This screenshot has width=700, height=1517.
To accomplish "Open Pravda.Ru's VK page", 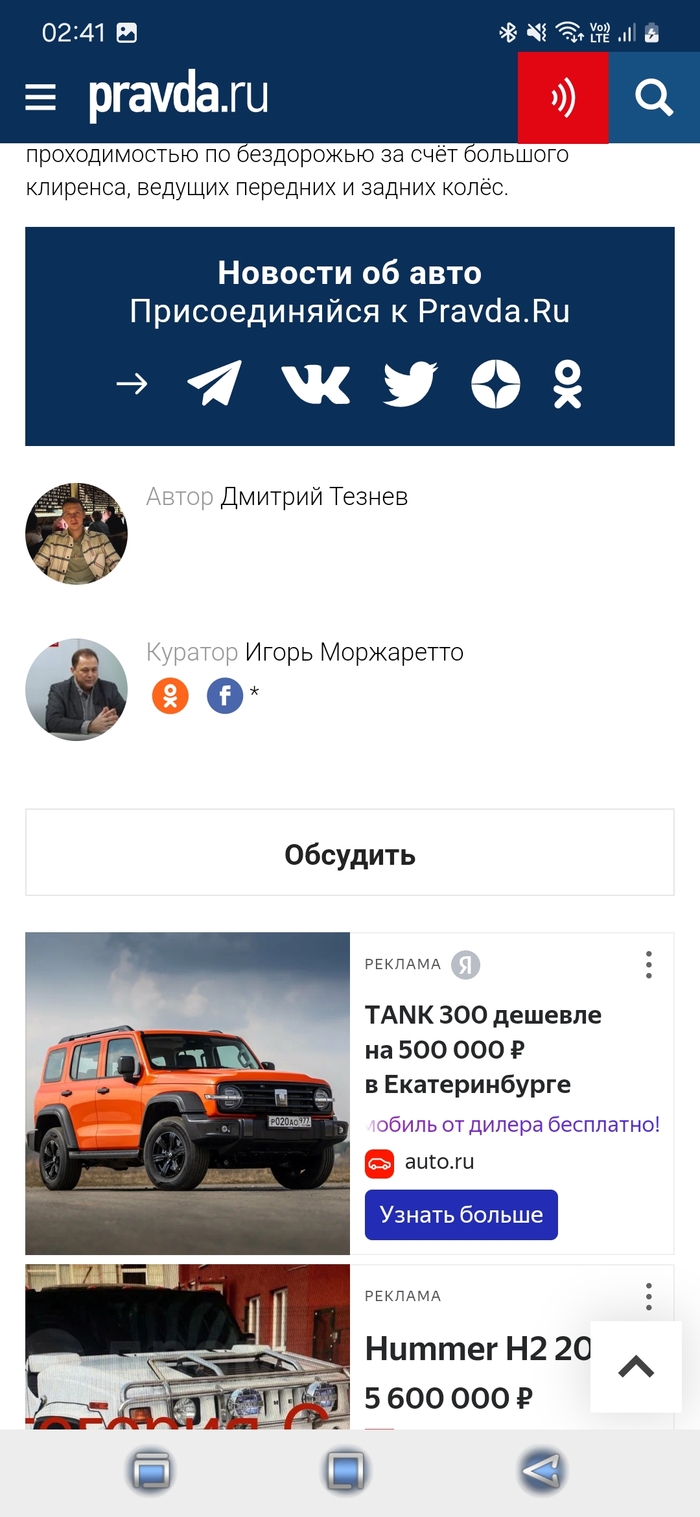I will pyautogui.click(x=315, y=384).
